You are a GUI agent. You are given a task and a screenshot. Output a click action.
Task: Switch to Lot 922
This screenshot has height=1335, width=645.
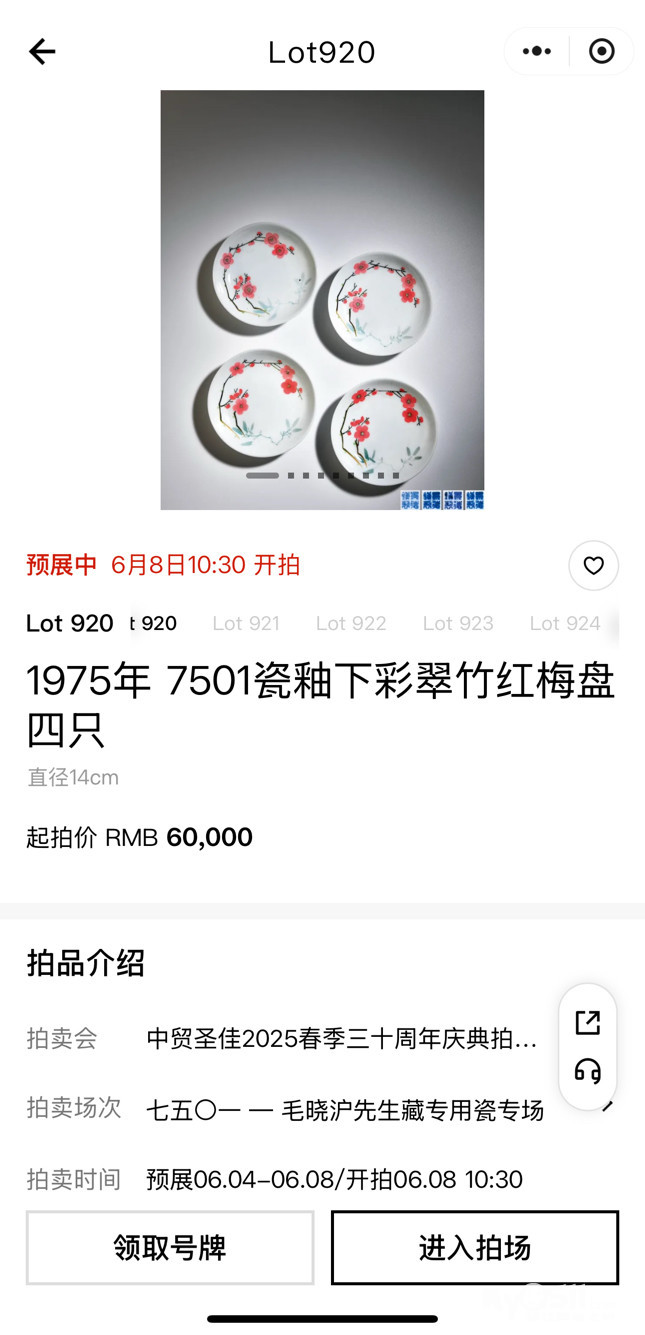click(351, 624)
